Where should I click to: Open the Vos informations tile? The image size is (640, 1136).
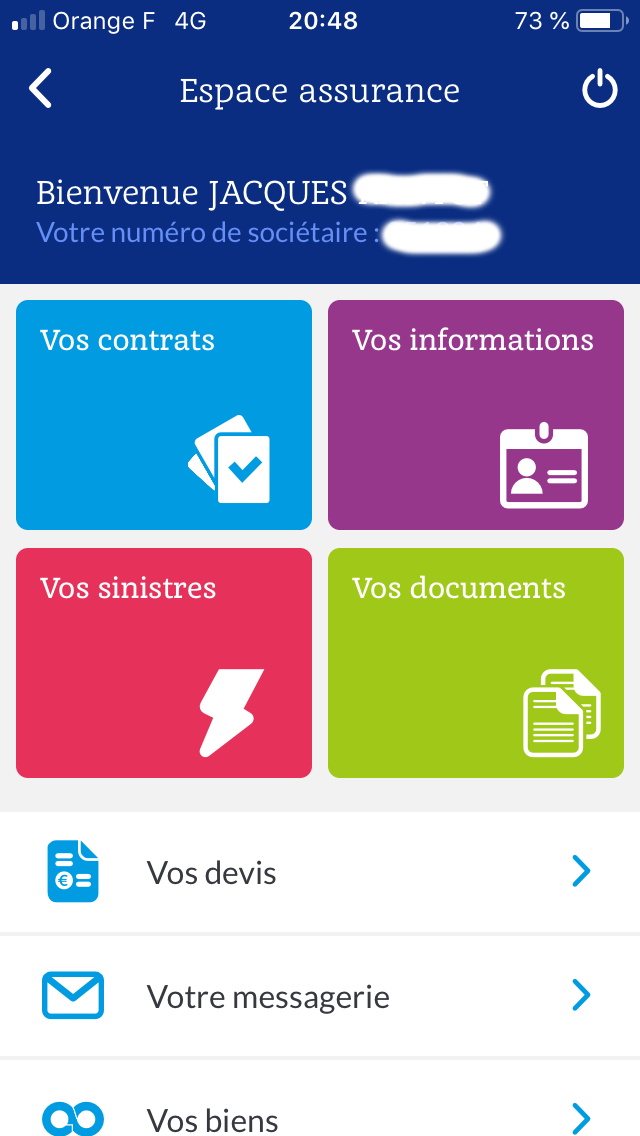[476, 415]
